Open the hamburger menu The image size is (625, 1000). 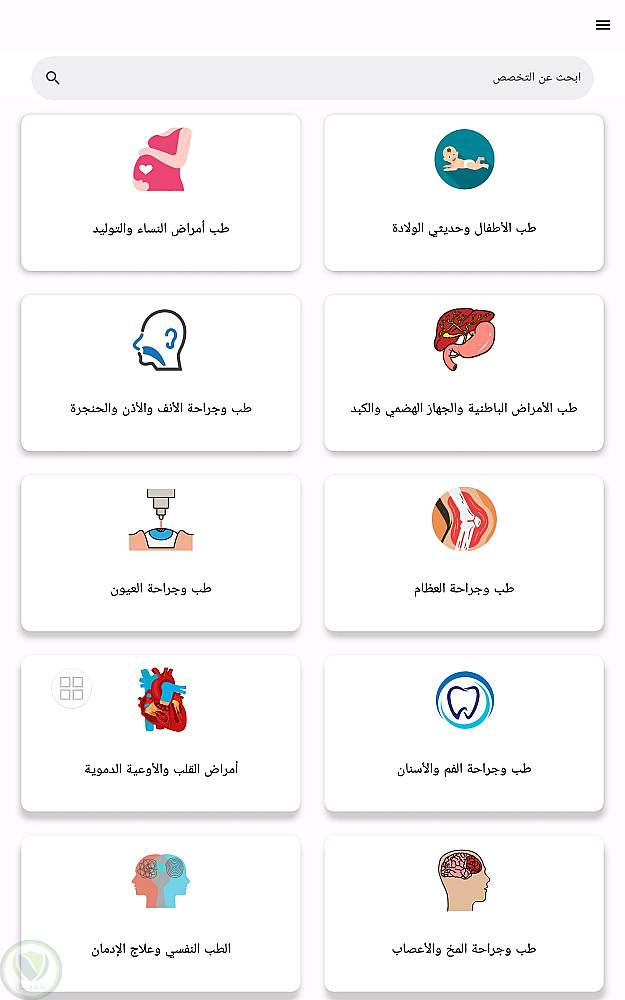pos(602,25)
